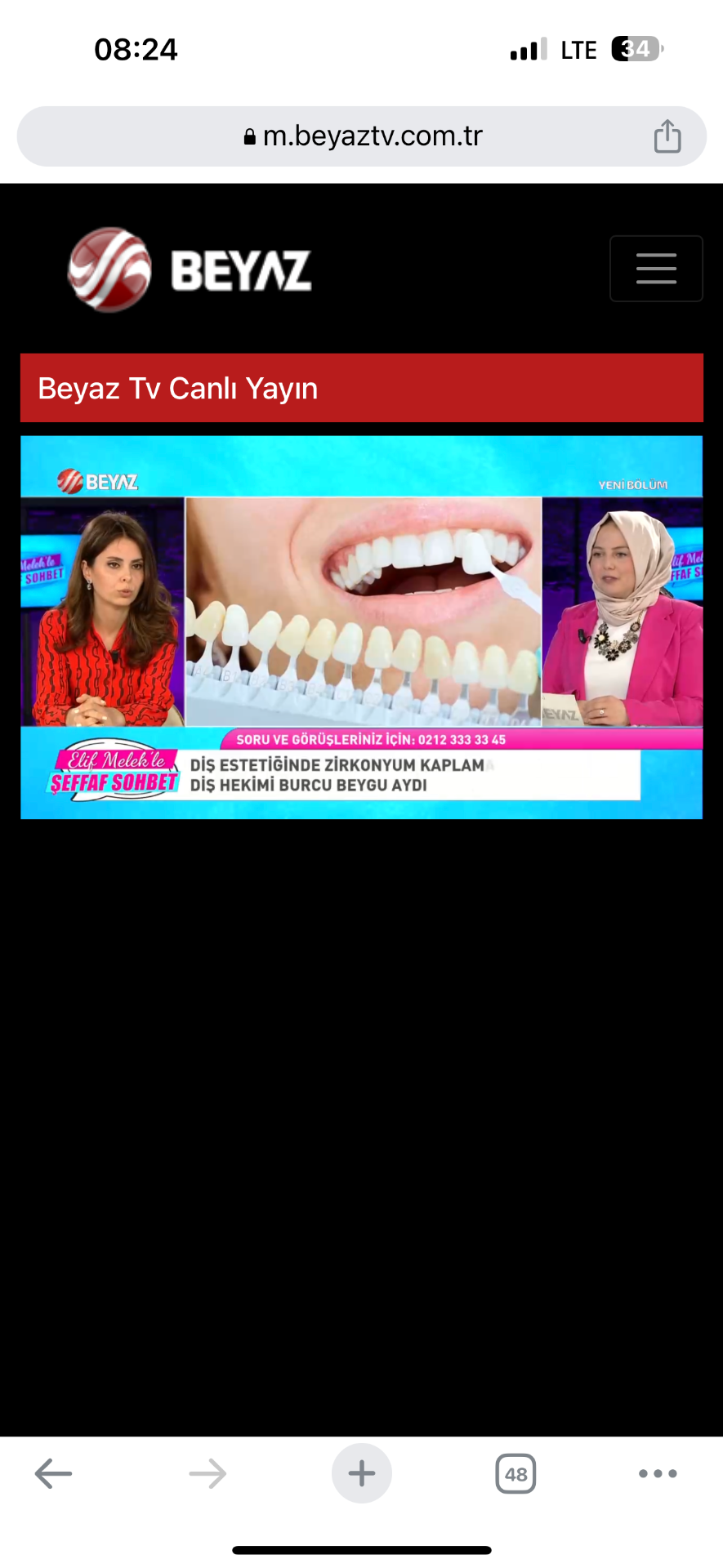Go back to previous page

point(54,1473)
